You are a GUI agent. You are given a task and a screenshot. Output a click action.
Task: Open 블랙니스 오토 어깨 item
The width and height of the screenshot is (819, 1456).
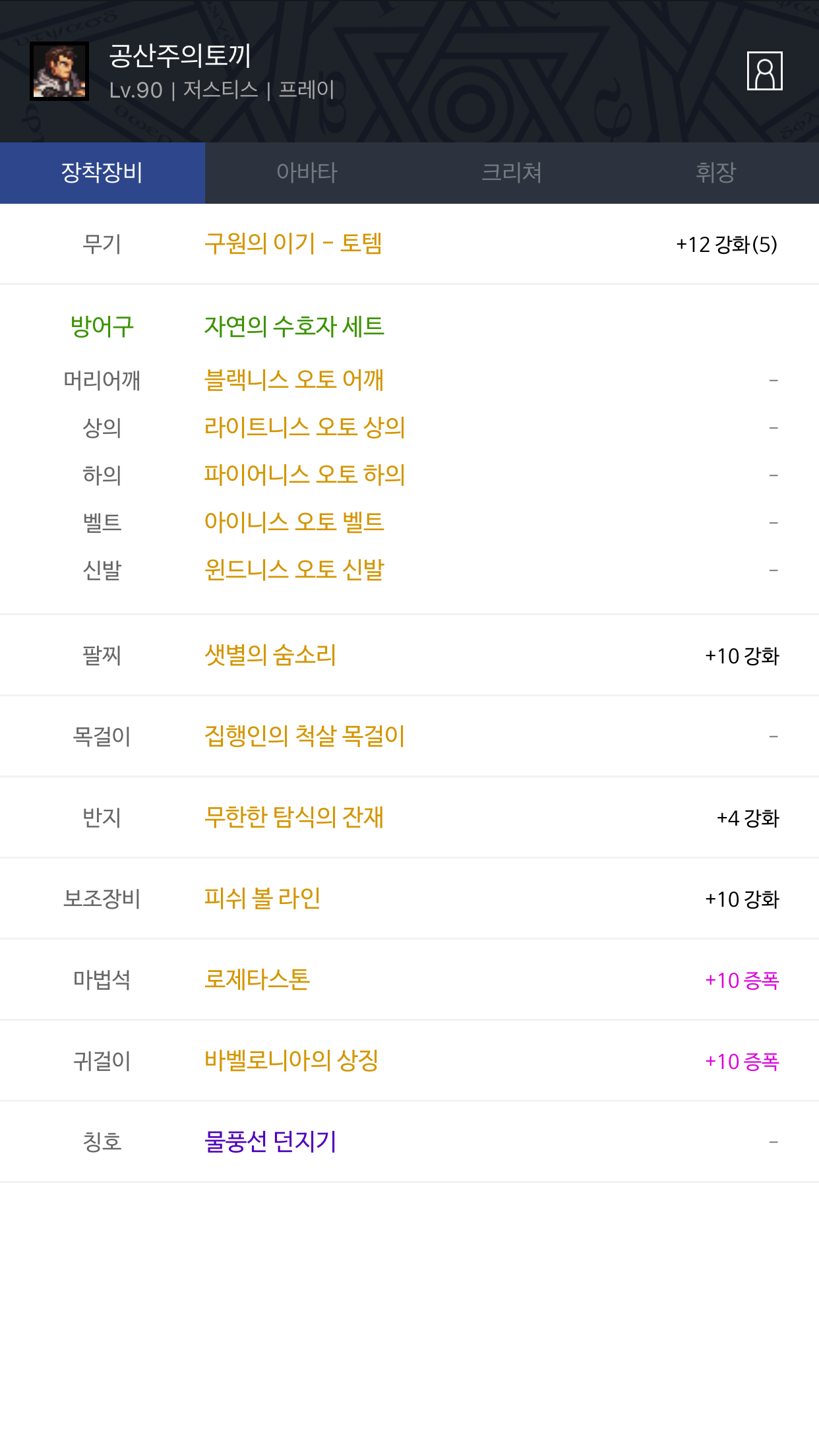[294, 380]
